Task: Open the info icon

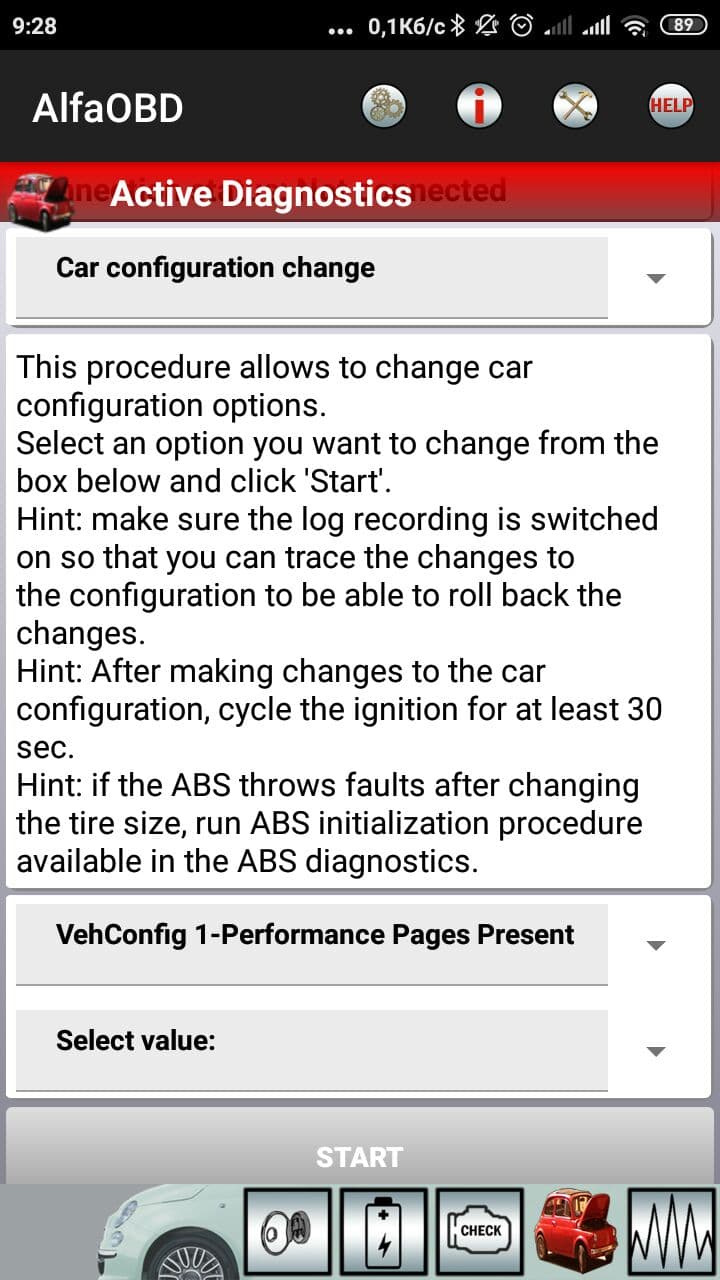Action: pos(479,106)
